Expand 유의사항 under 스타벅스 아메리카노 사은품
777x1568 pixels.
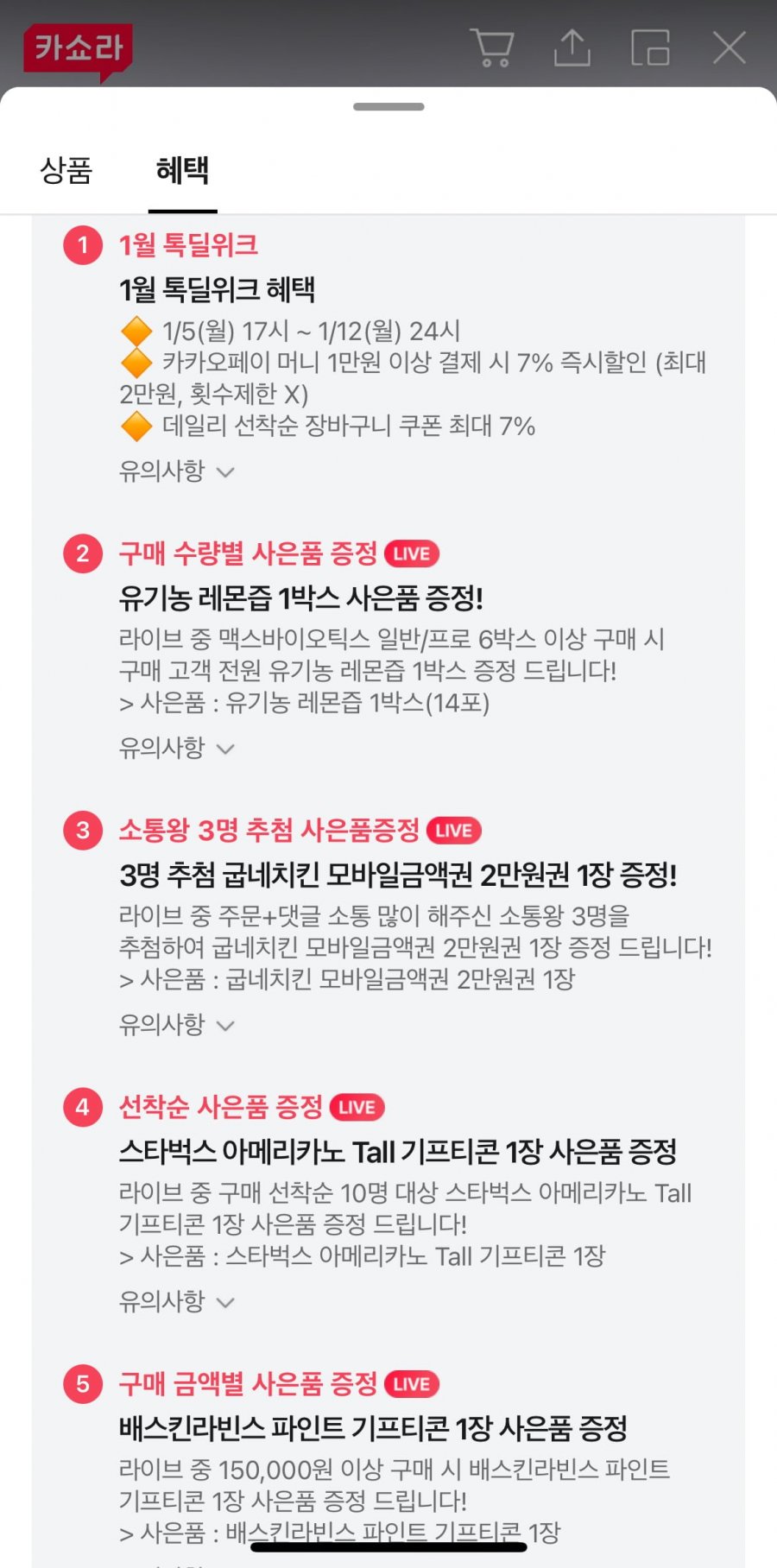[177, 1301]
